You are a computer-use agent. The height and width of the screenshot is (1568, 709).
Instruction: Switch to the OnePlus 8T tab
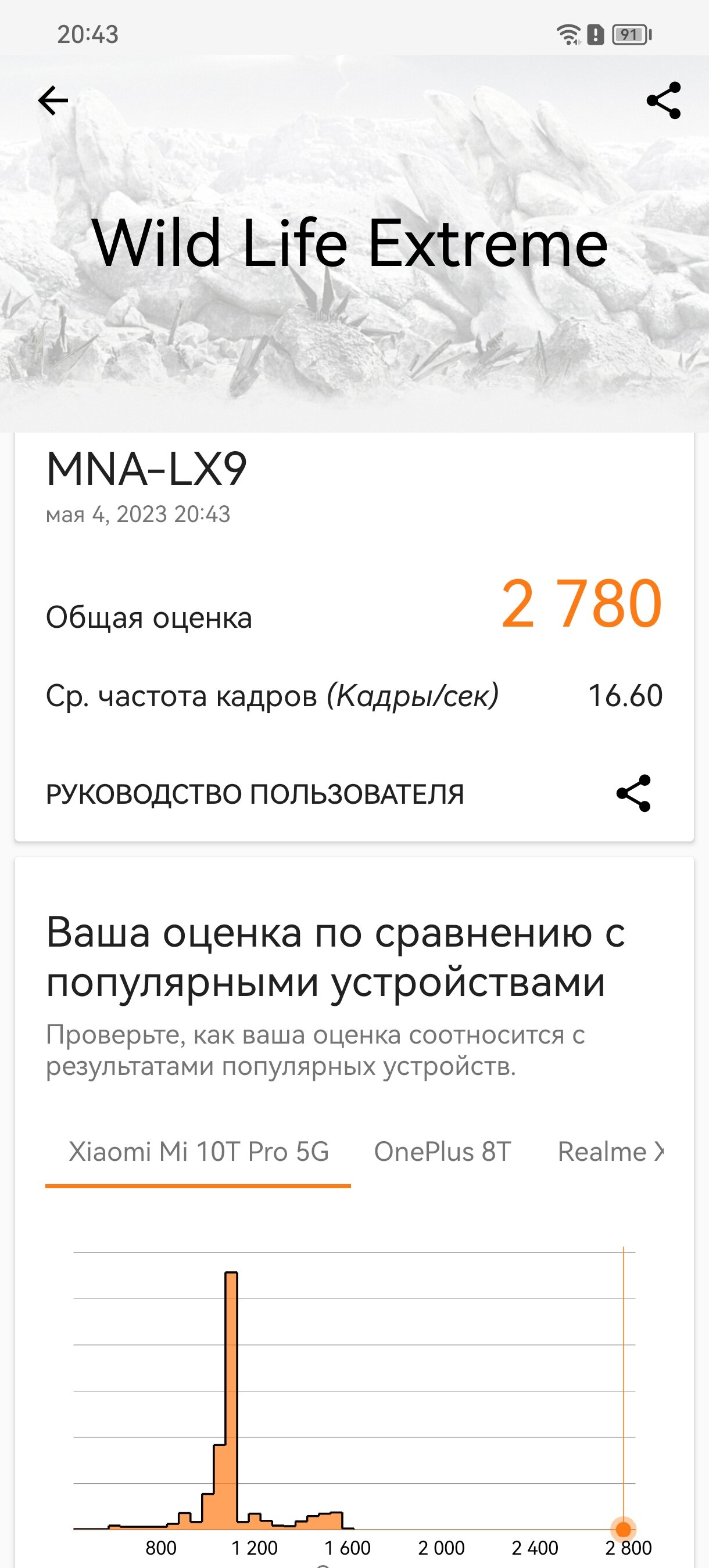(x=442, y=1152)
